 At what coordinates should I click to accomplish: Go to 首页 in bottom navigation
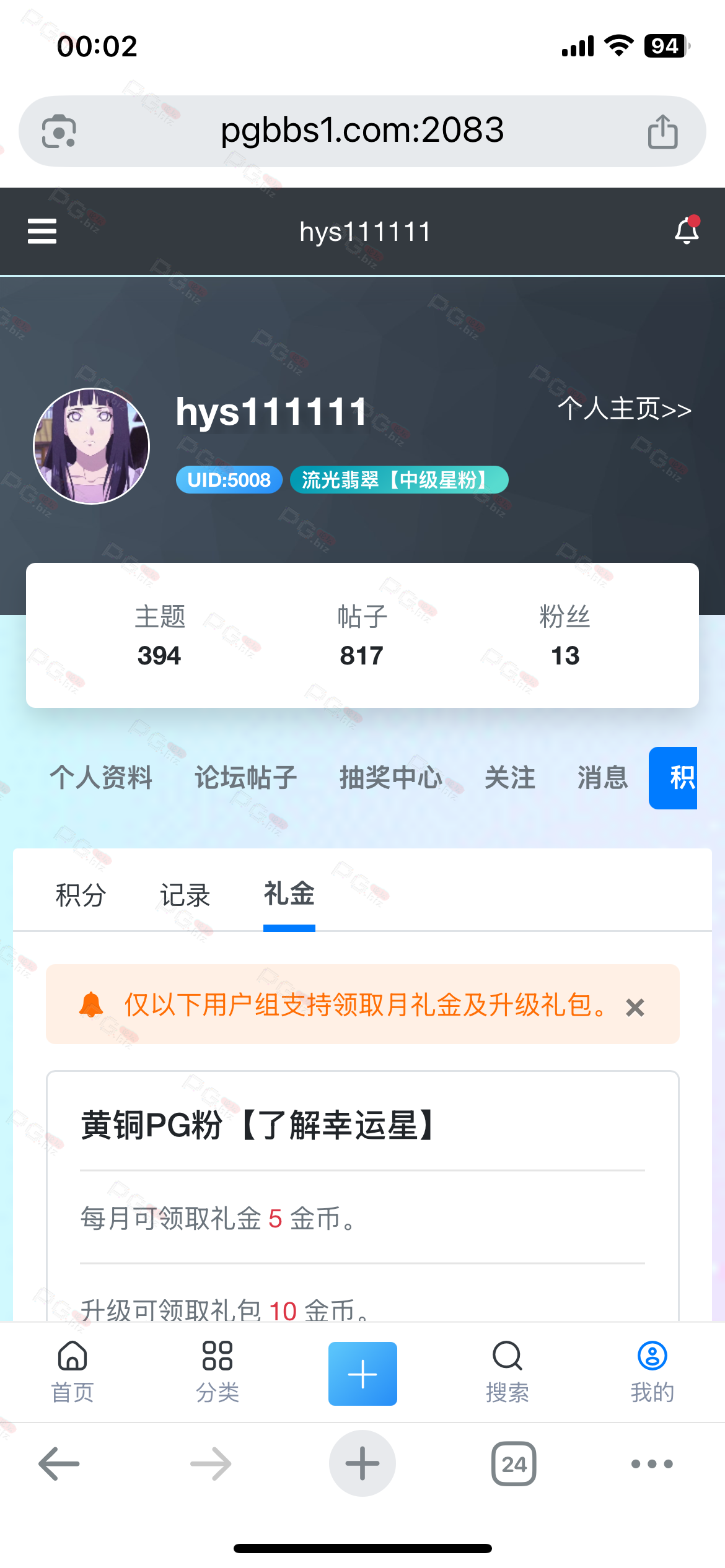coord(72,1372)
